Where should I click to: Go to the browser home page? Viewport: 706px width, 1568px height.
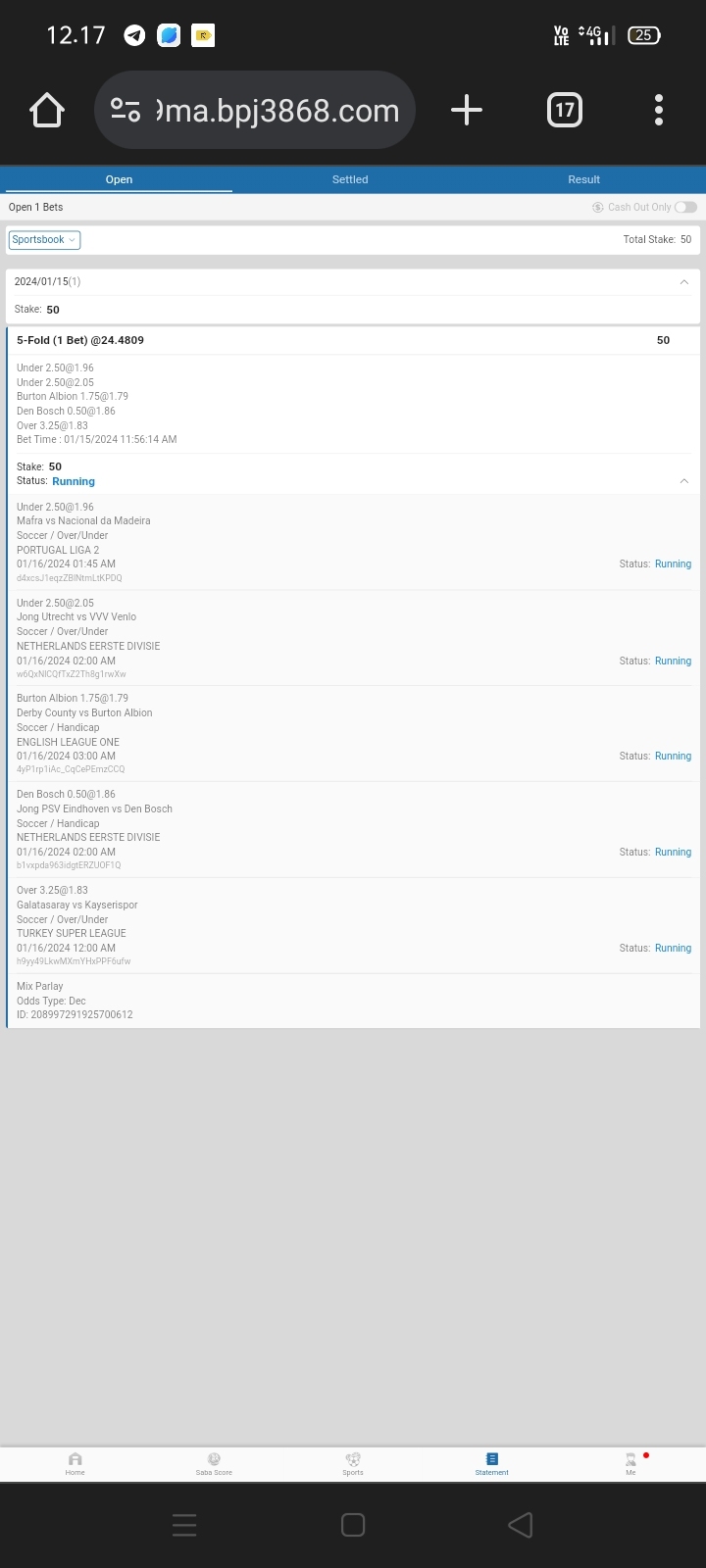tap(47, 110)
